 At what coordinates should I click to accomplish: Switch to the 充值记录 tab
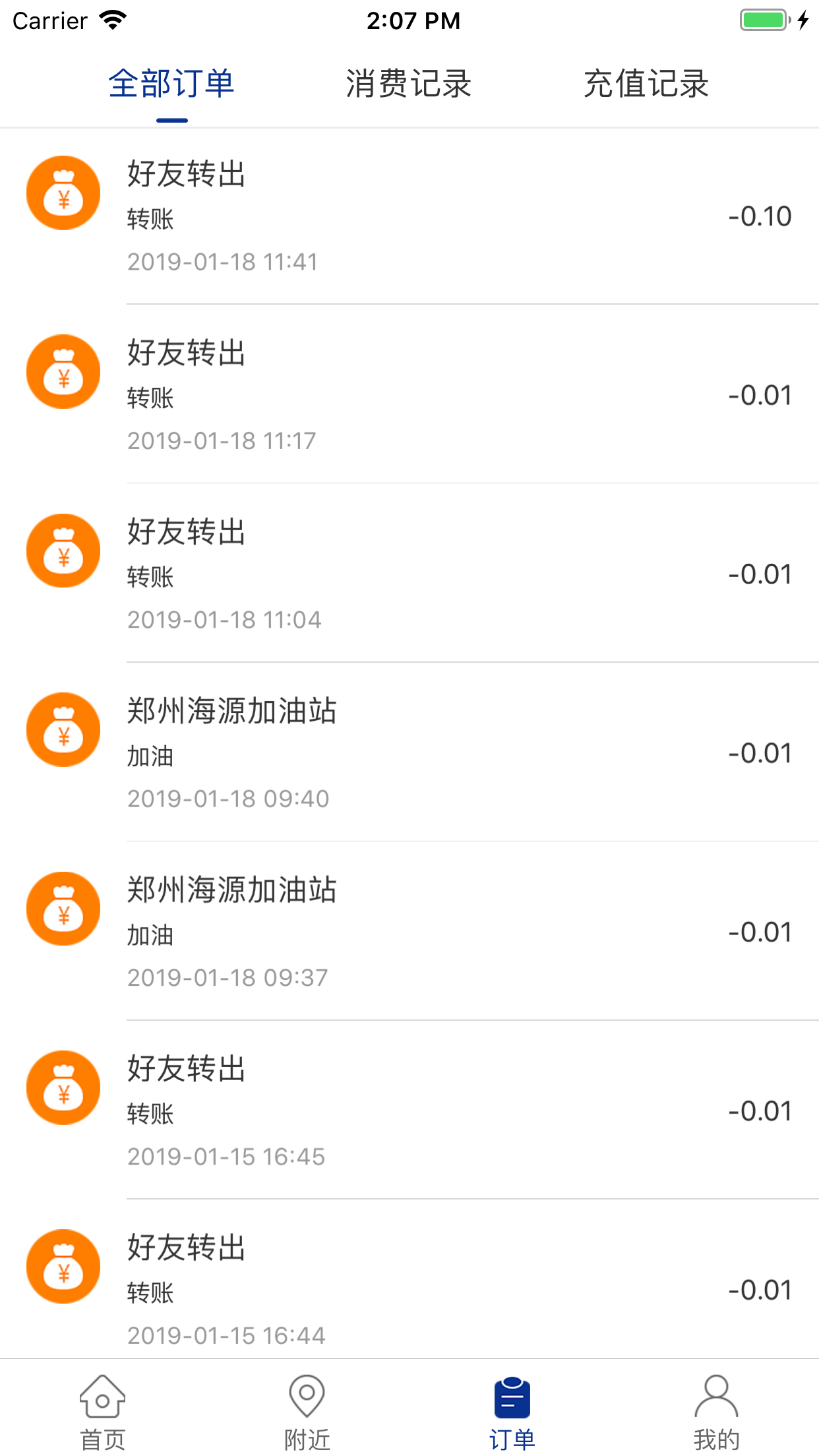(x=646, y=84)
